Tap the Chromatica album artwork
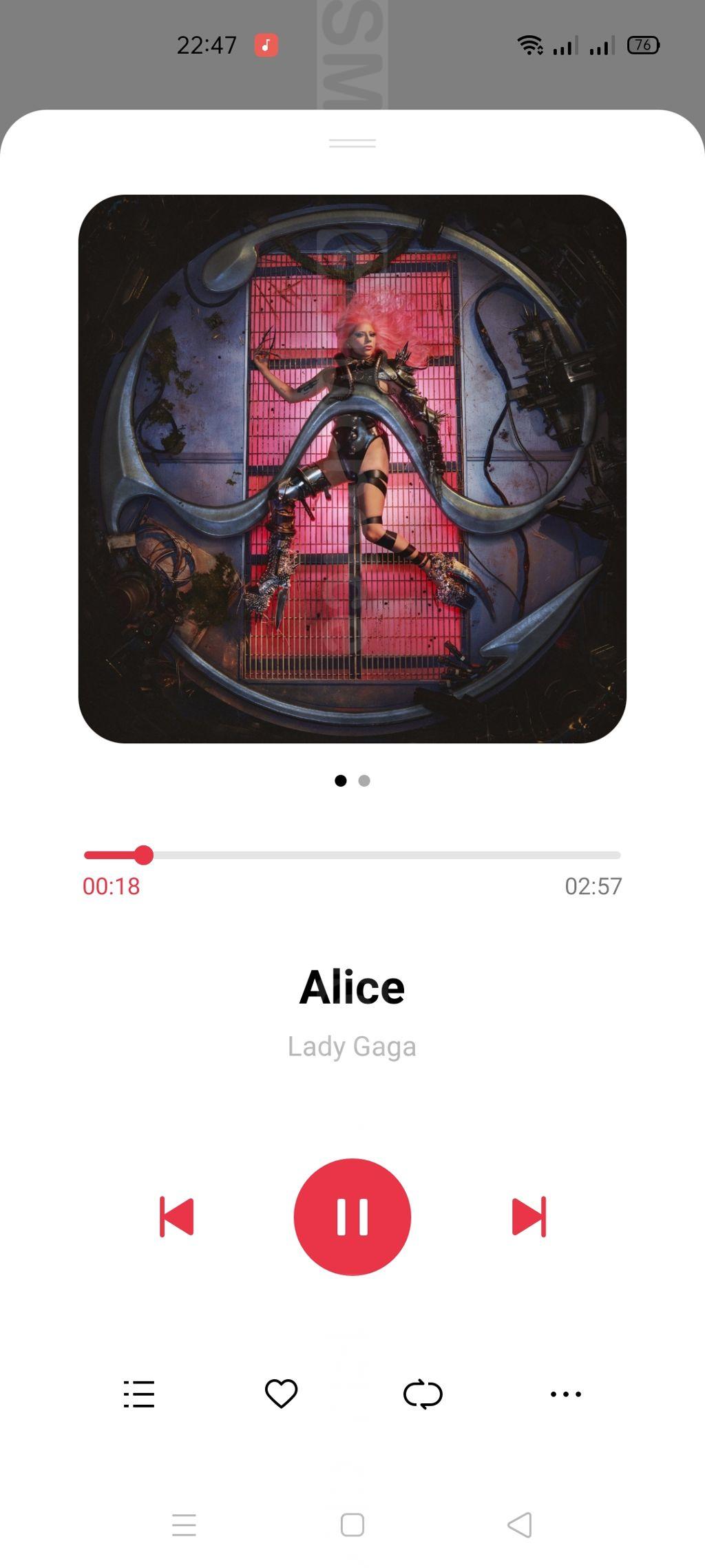The image size is (705, 1568). 352,468
